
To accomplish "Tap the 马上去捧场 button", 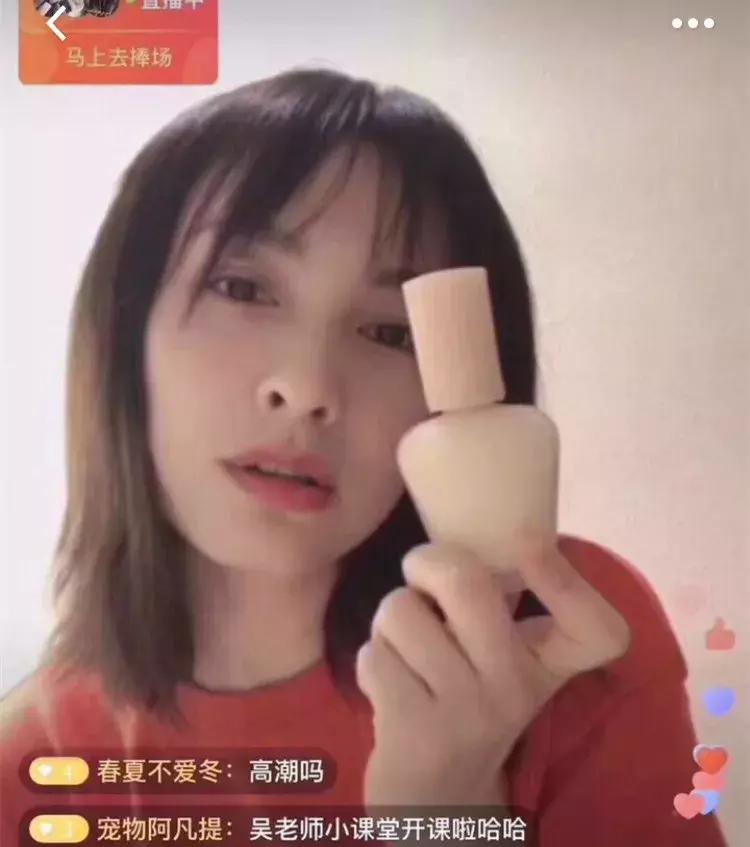I will [118, 56].
